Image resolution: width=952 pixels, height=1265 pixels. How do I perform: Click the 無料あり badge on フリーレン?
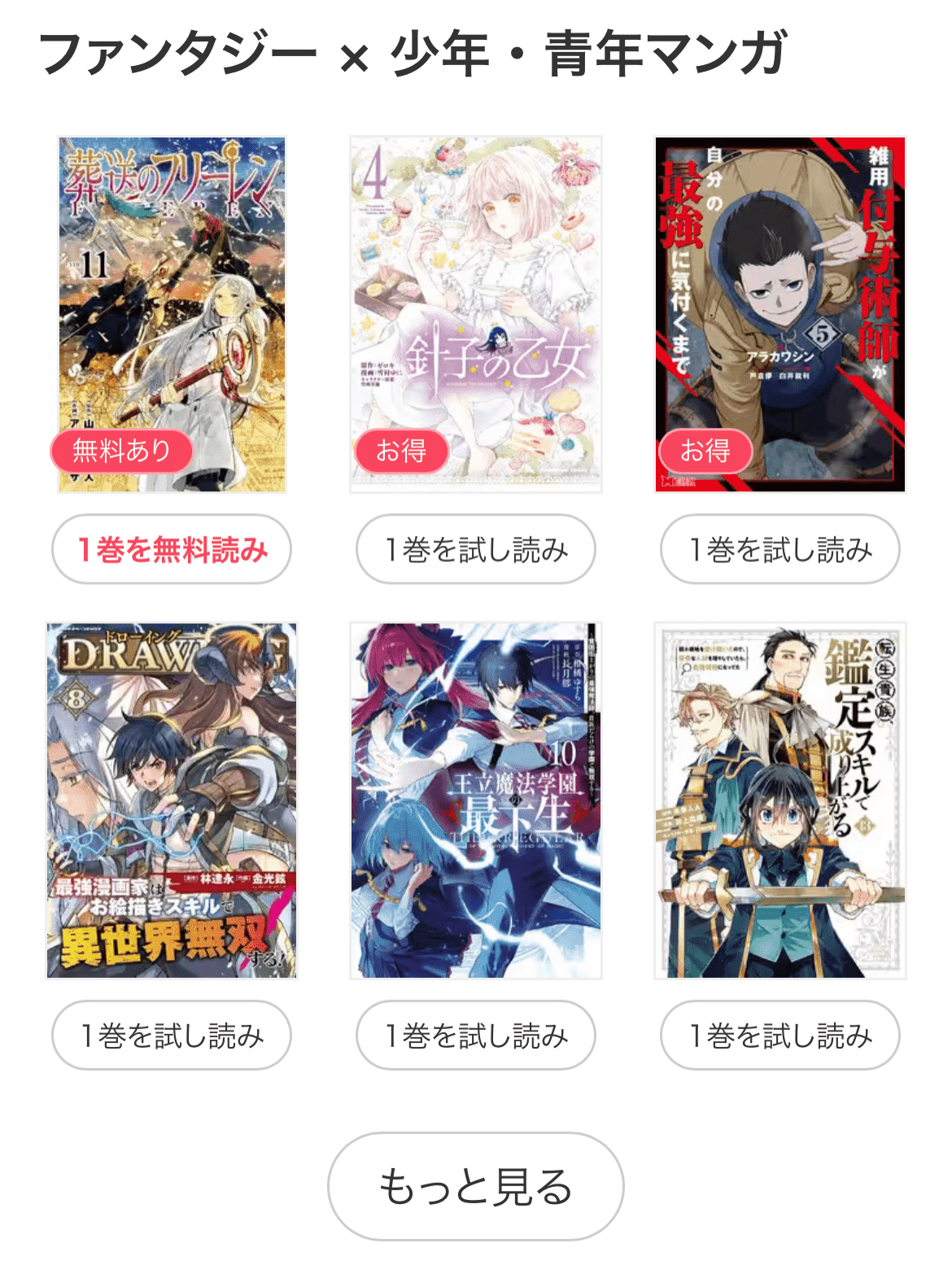pos(122,451)
